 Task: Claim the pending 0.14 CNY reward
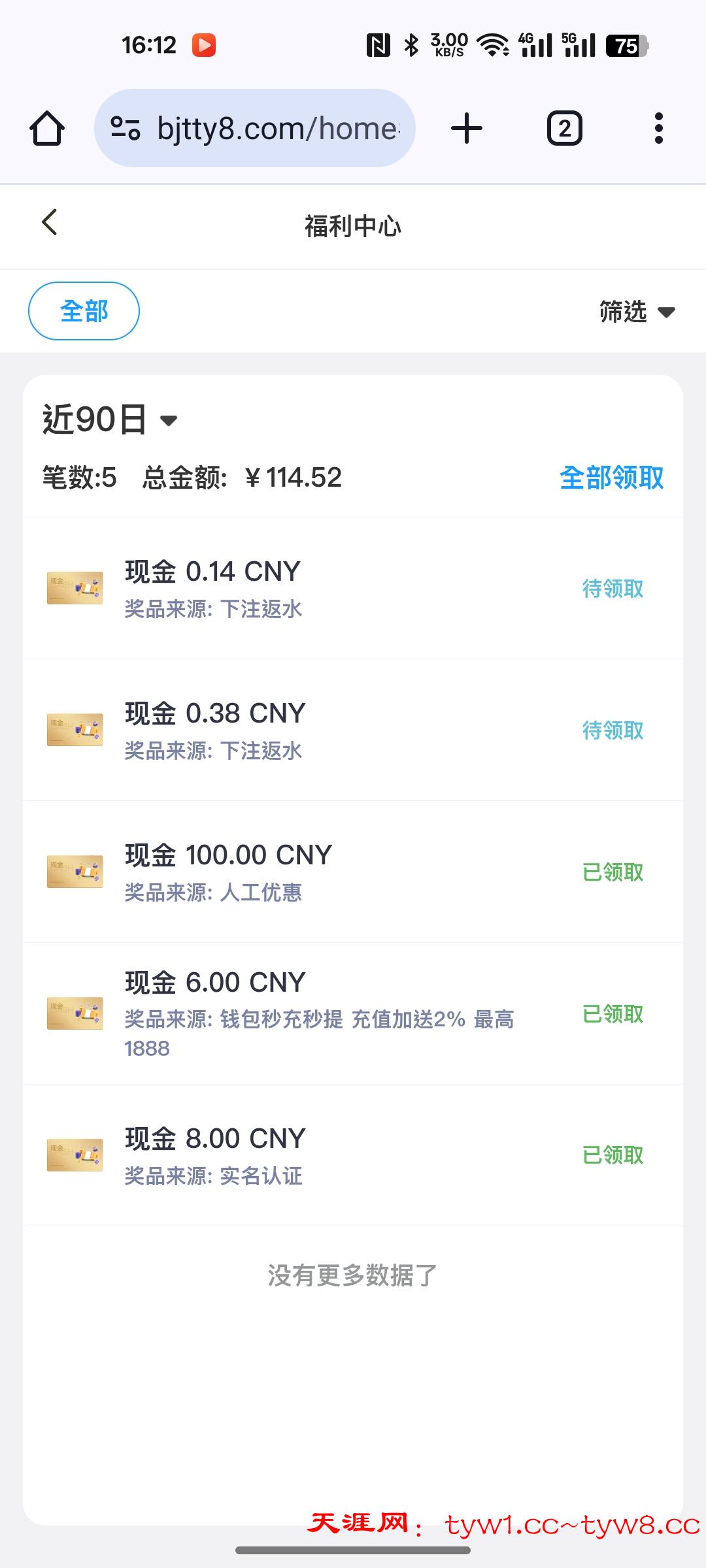[x=613, y=589]
